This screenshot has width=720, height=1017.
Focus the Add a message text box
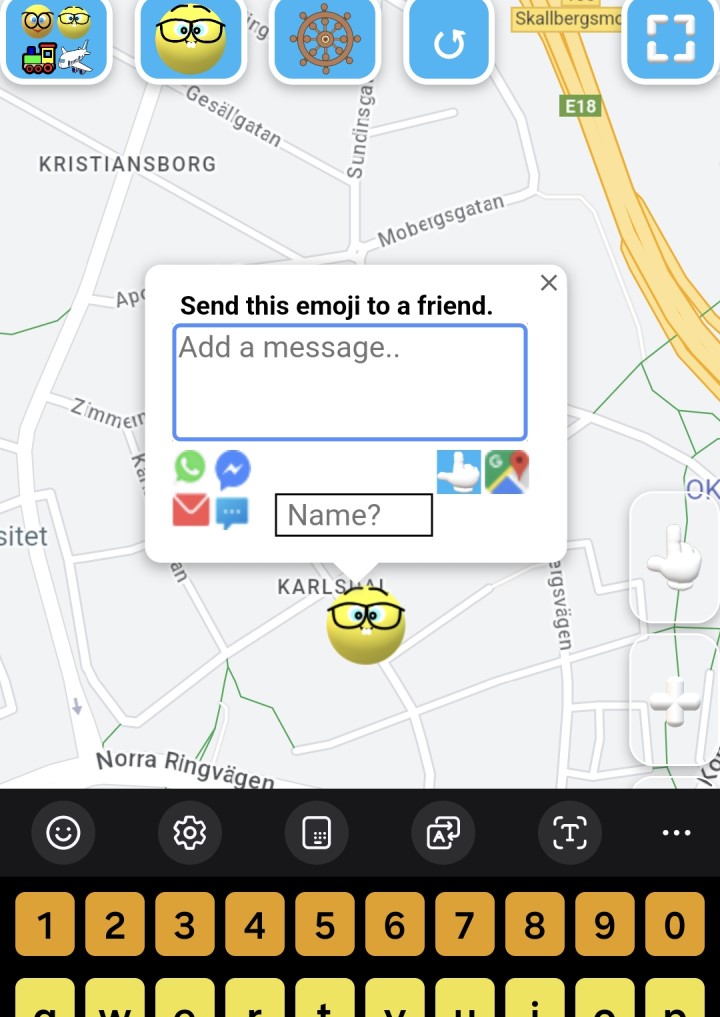click(x=350, y=382)
